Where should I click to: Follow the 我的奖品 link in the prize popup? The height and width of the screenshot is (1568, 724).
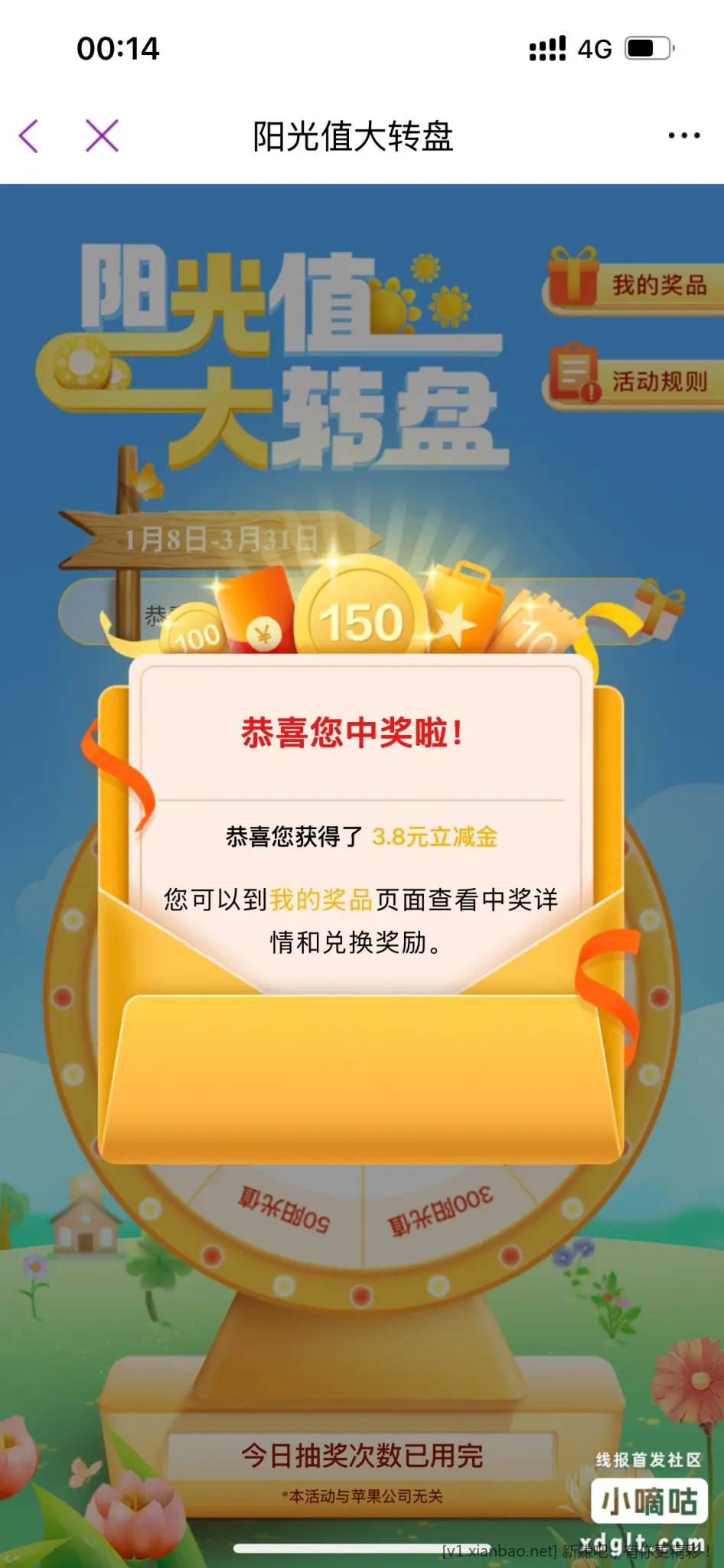(x=321, y=900)
